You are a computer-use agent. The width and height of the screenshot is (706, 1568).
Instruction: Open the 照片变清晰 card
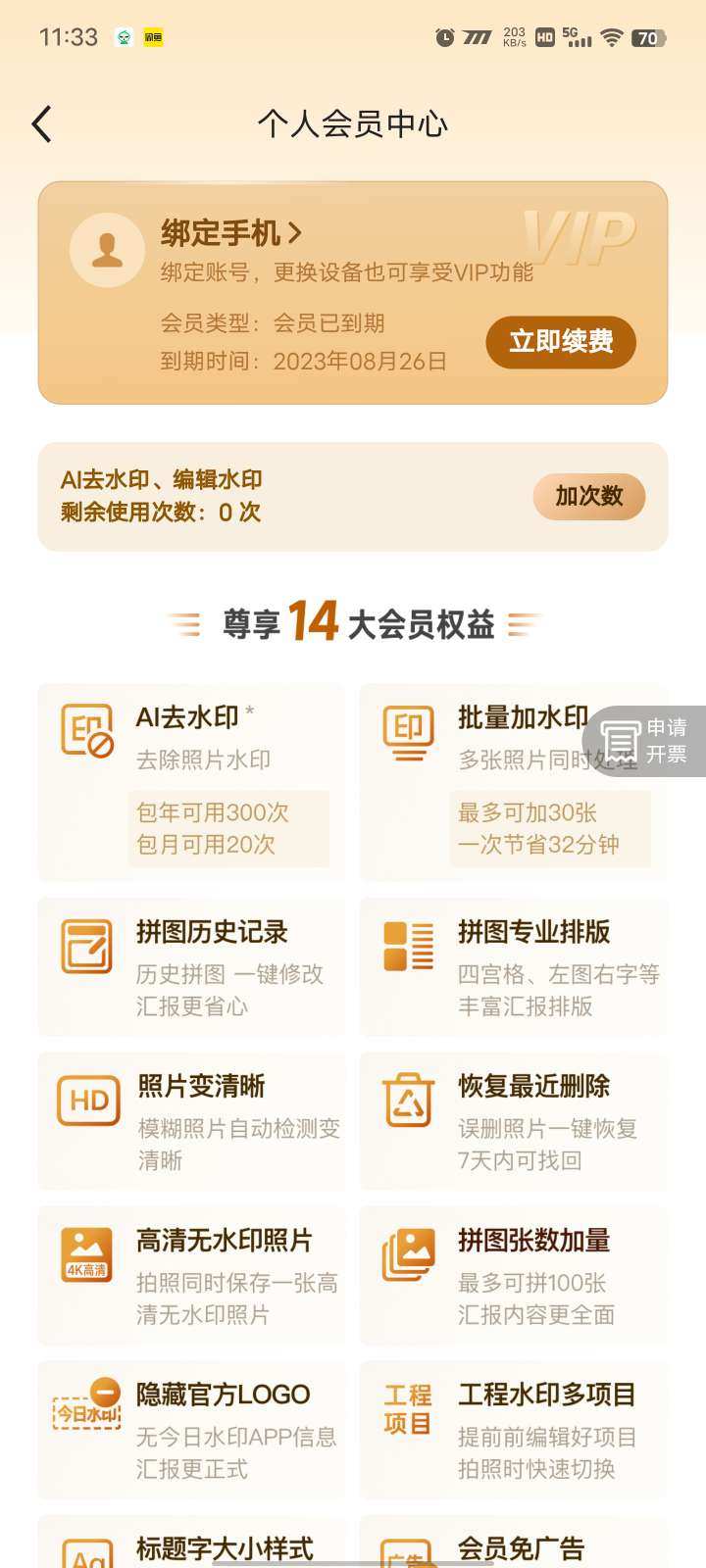[191, 1121]
